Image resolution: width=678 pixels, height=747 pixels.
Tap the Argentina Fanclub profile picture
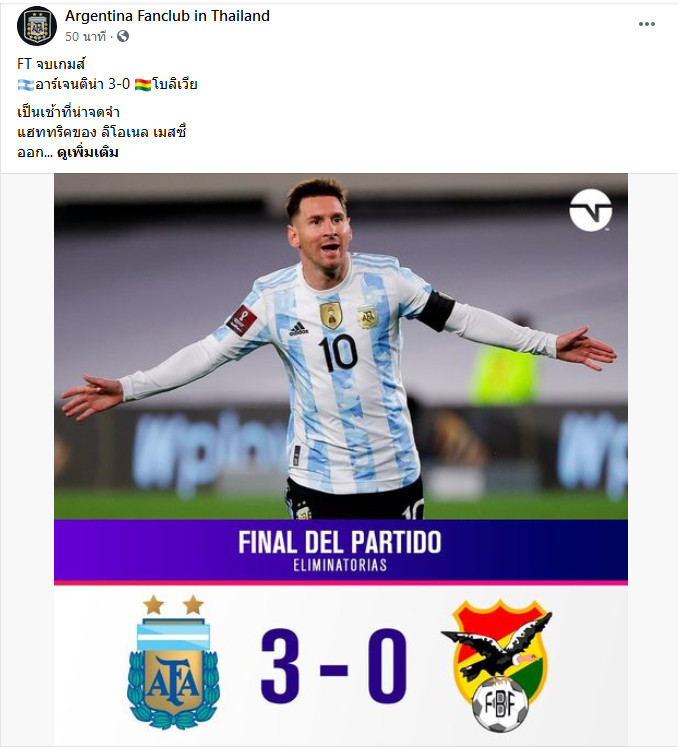pos(37,26)
